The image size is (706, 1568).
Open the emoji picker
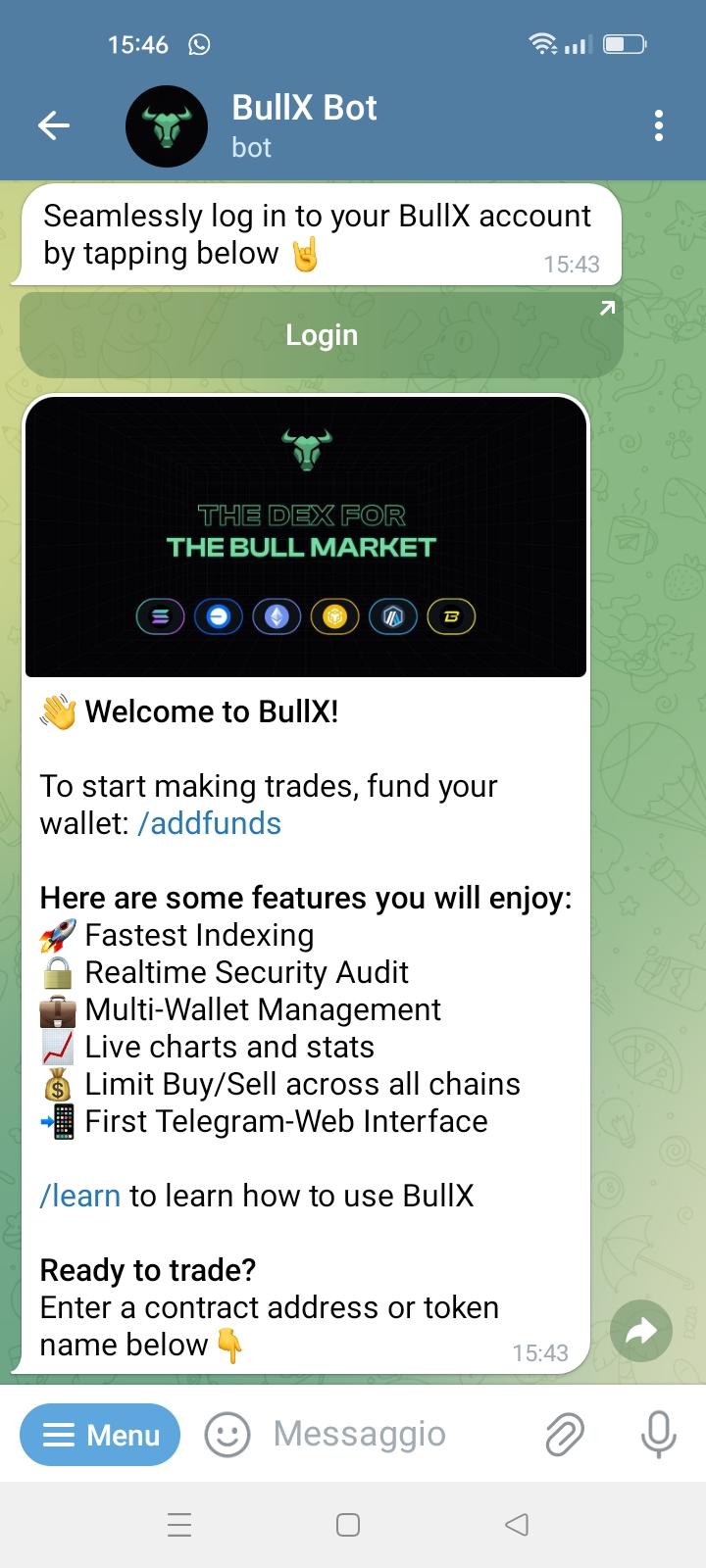pyautogui.click(x=227, y=1435)
